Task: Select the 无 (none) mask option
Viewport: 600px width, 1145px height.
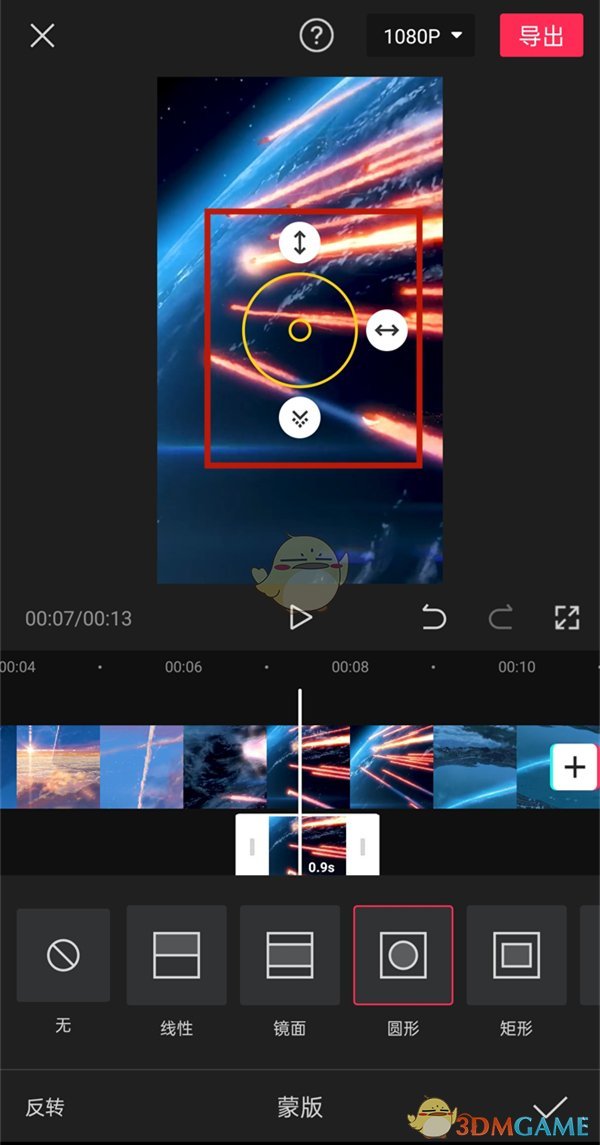Action: (x=63, y=956)
